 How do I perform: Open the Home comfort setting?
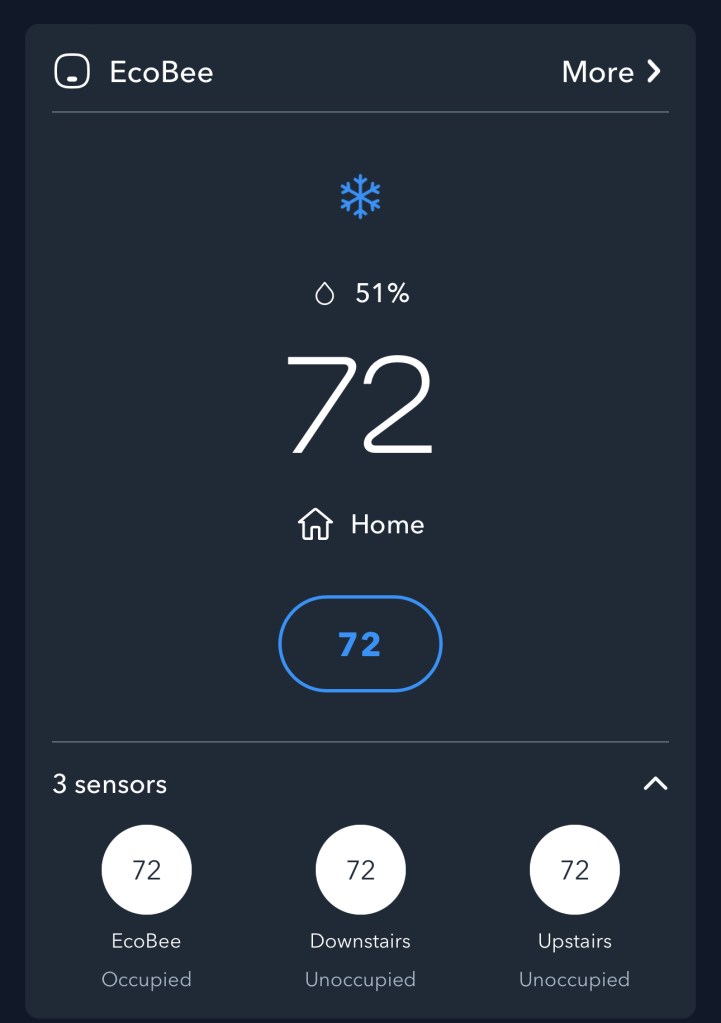pyautogui.click(x=361, y=525)
